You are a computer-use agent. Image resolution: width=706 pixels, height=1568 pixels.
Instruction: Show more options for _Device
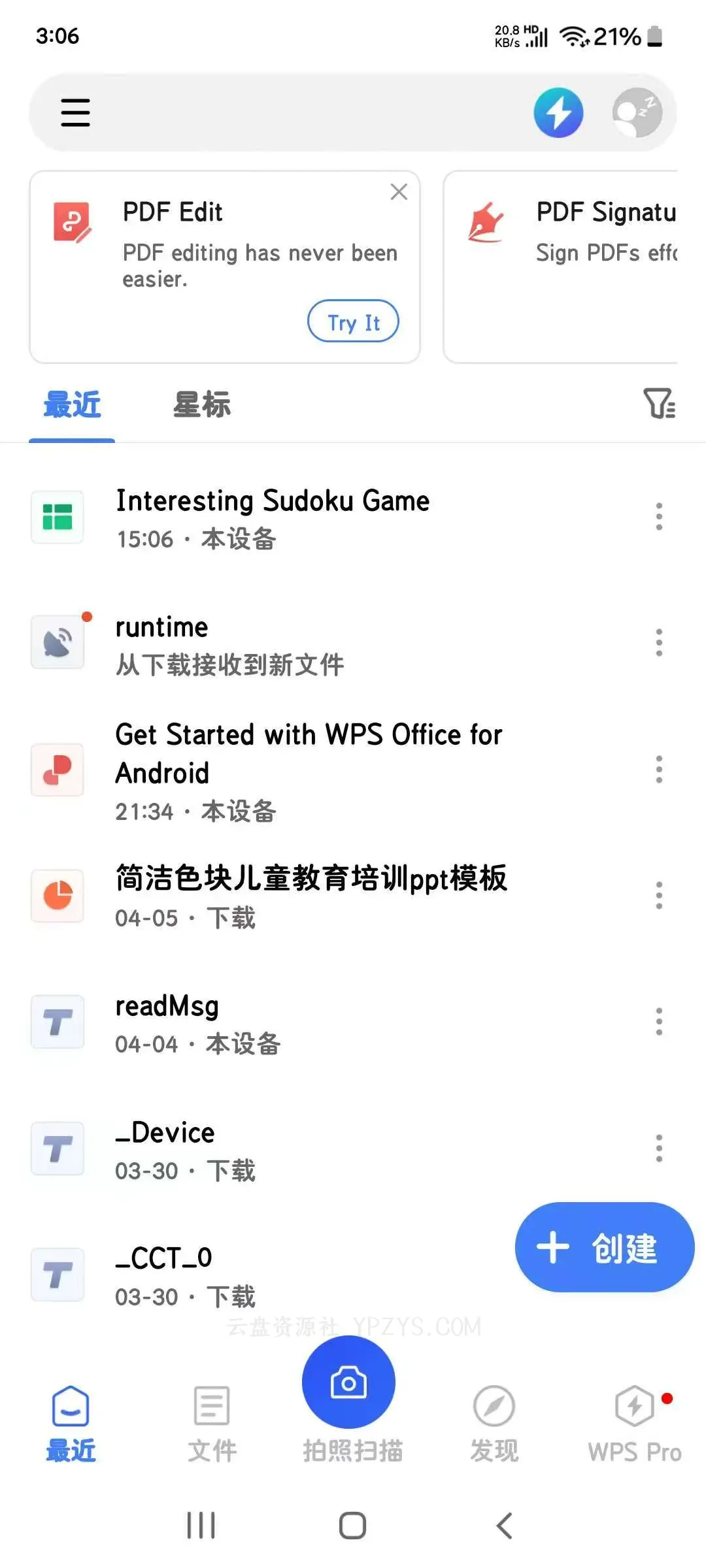659,1148
